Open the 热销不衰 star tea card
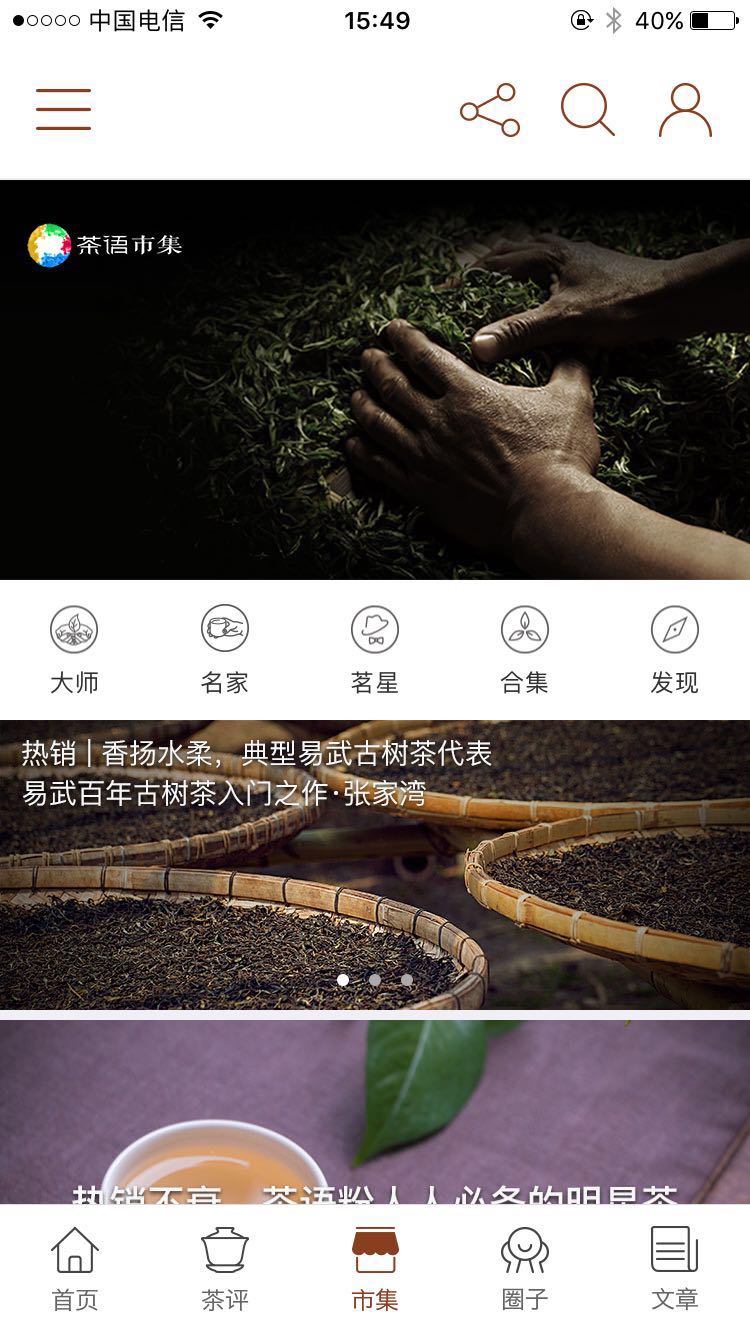Image resolution: width=750 pixels, height=1334 pixels. coord(375,1110)
